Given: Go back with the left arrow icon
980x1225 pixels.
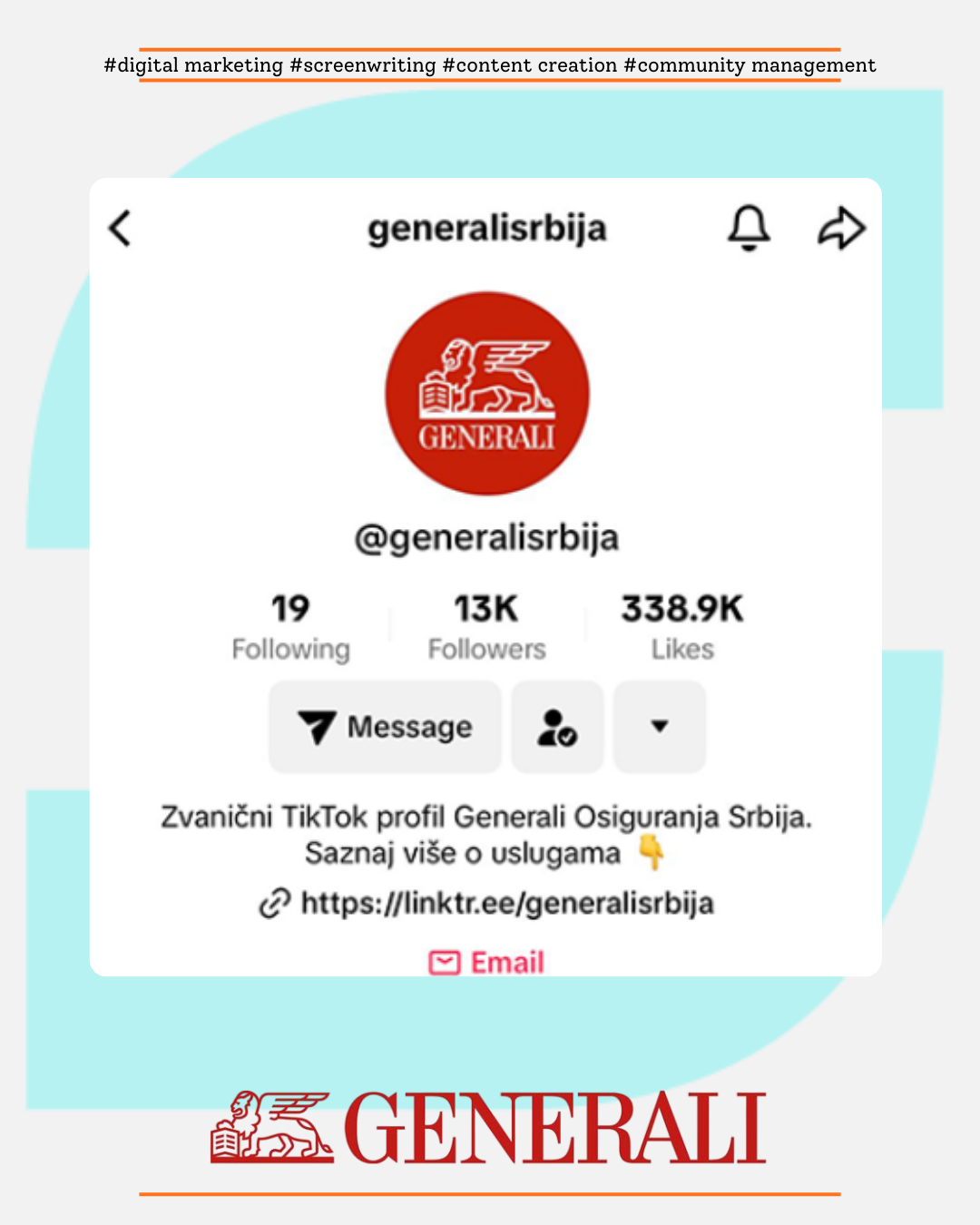Looking at the screenshot, I should pos(119,230).
